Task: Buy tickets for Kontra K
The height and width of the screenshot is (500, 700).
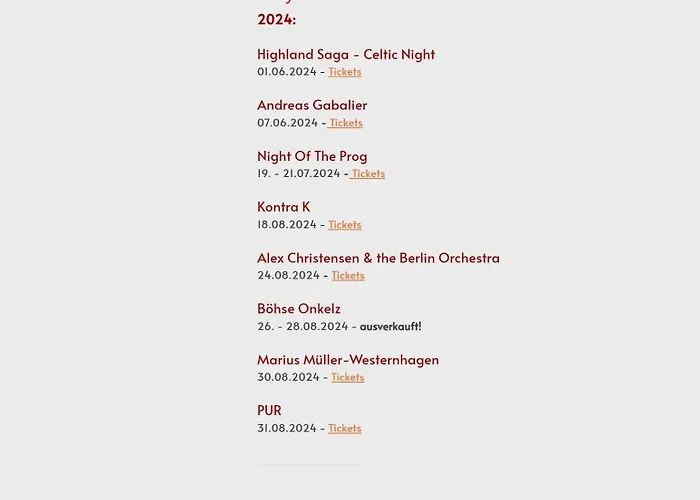Action: pos(344,225)
